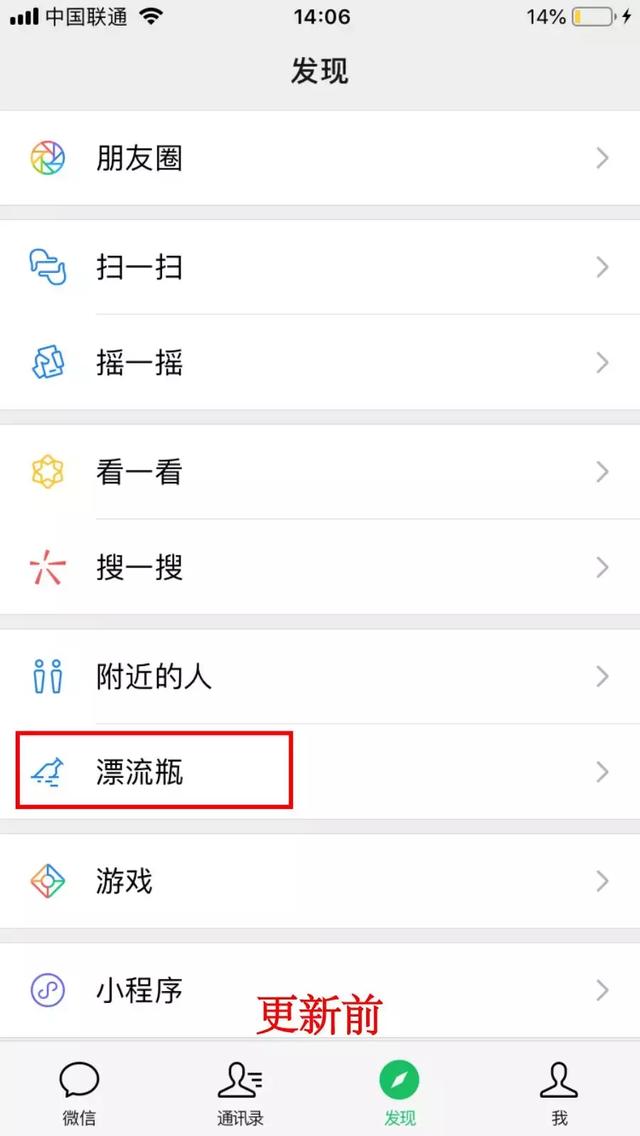The width and height of the screenshot is (640, 1136).
Task: Open the 游戏 games row
Action: click(x=320, y=881)
